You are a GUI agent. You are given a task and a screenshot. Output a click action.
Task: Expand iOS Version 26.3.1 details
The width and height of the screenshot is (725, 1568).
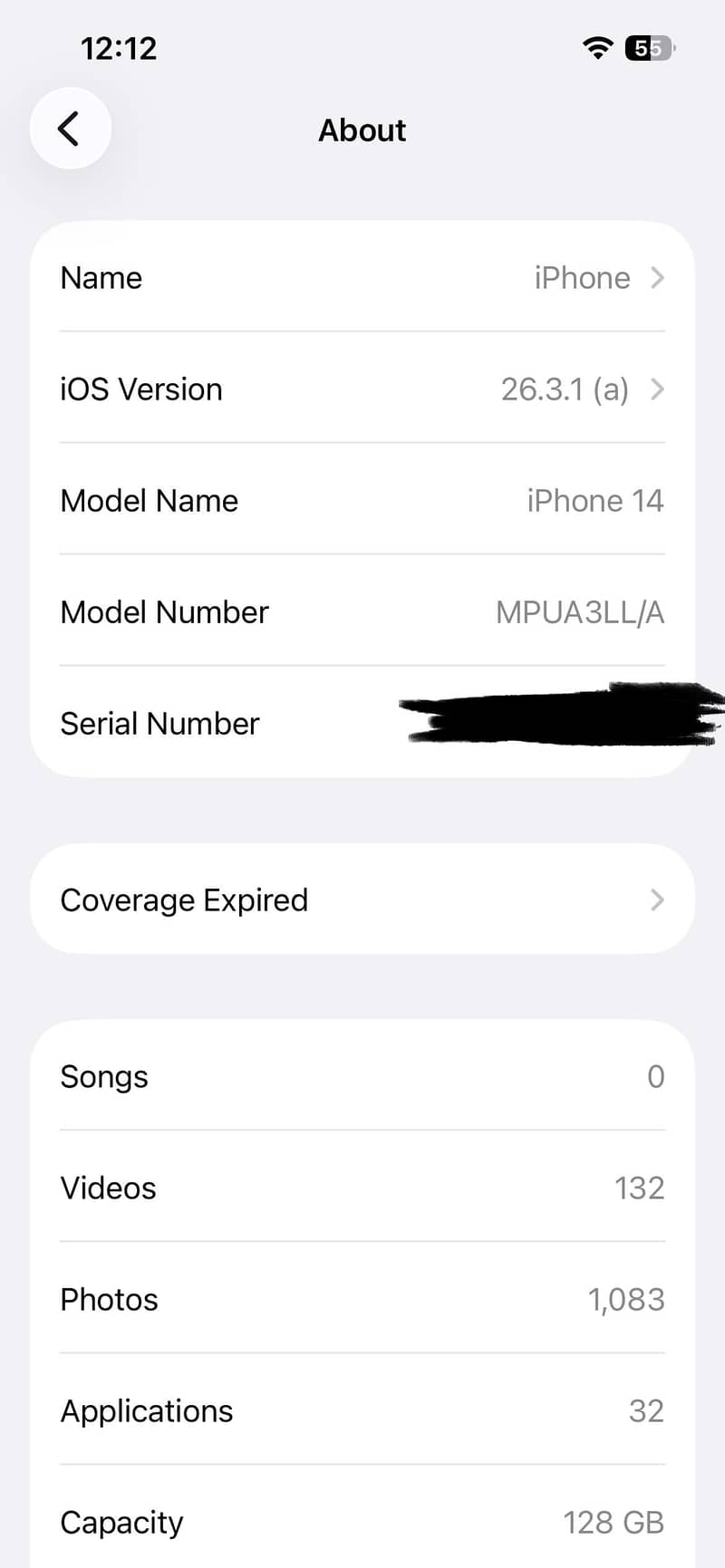[362, 390]
